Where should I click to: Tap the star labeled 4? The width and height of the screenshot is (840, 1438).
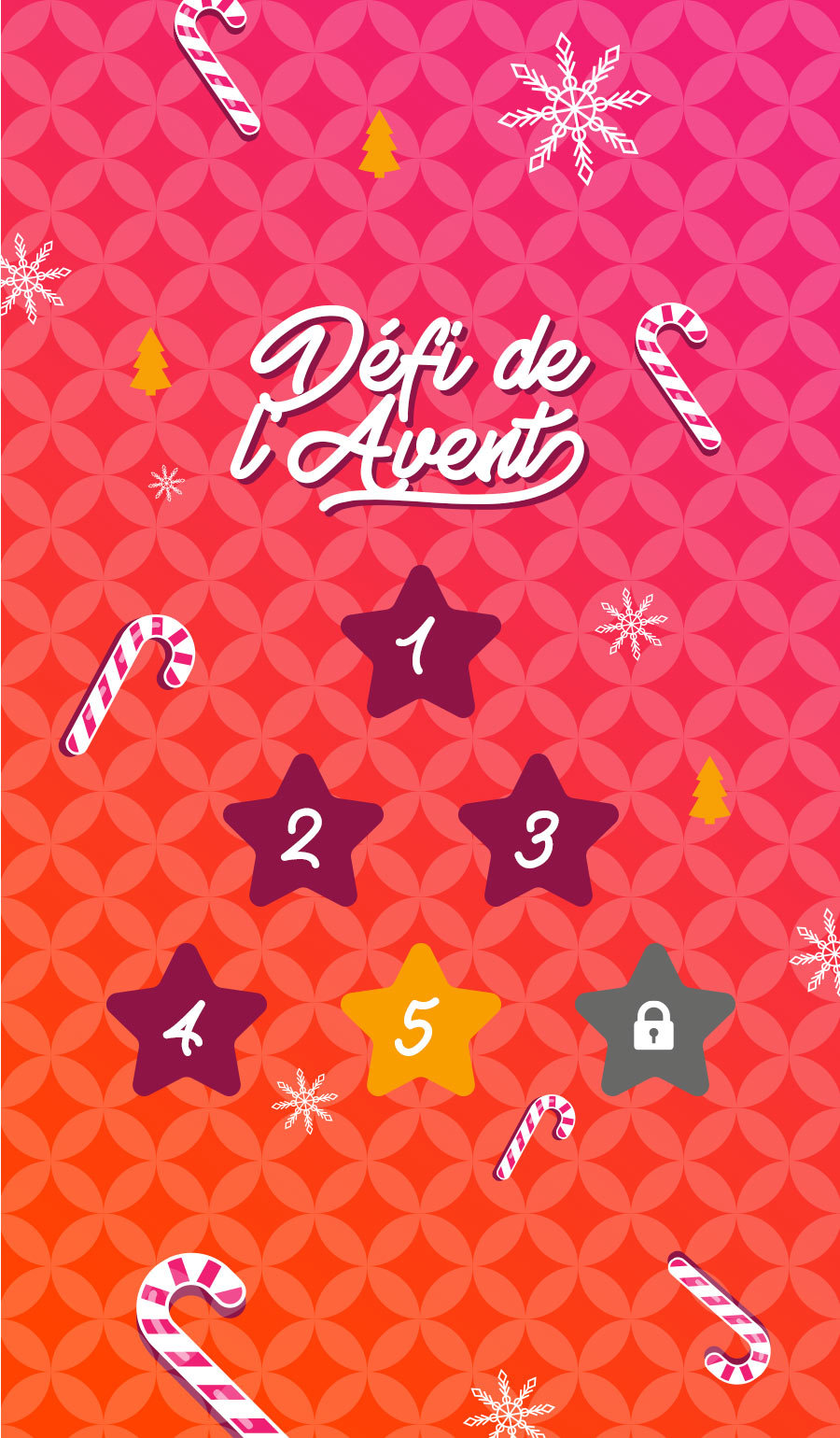(187, 1025)
